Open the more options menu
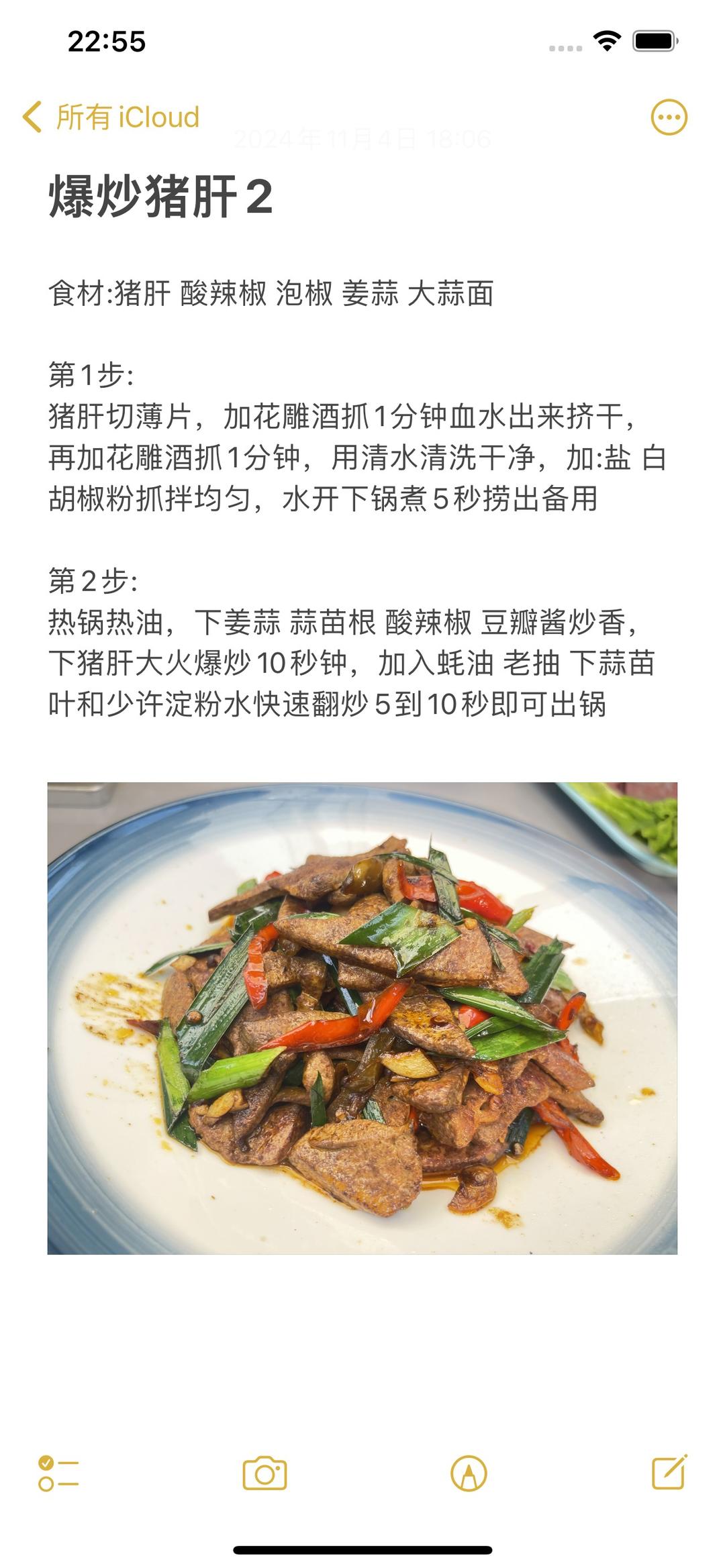The width and height of the screenshot is (725, 1568). coord(669,117)
